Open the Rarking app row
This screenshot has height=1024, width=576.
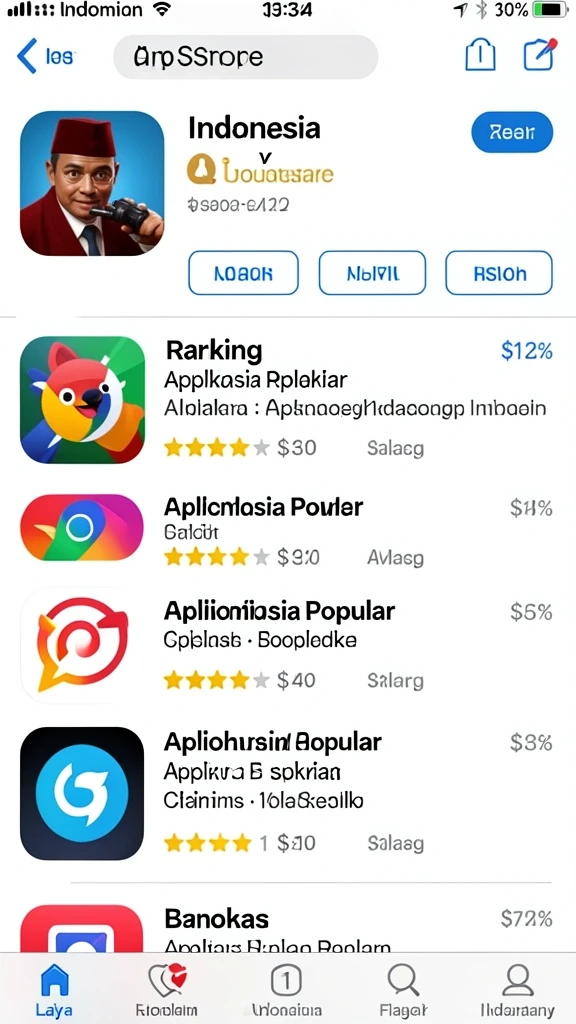click(x=288, y=400)
